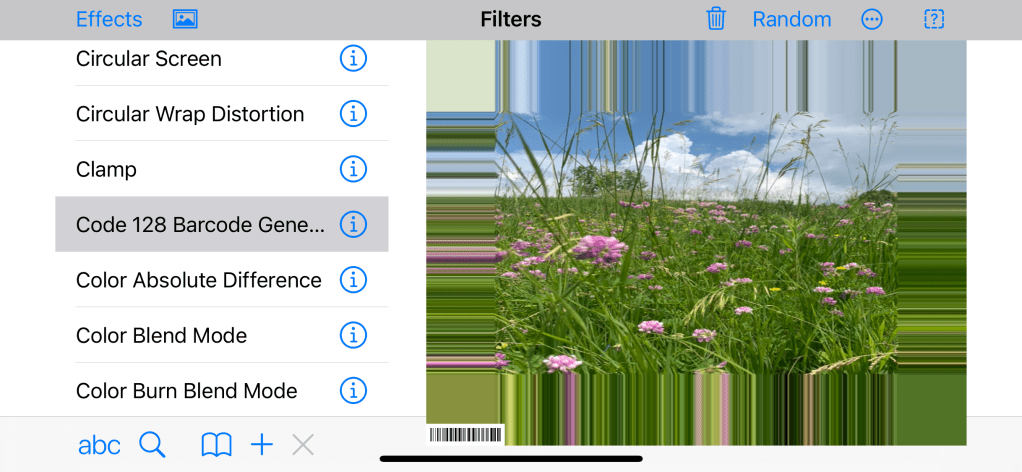
Task: Select Circular Wrap Distortion filter
Action: tap(190, 114)
